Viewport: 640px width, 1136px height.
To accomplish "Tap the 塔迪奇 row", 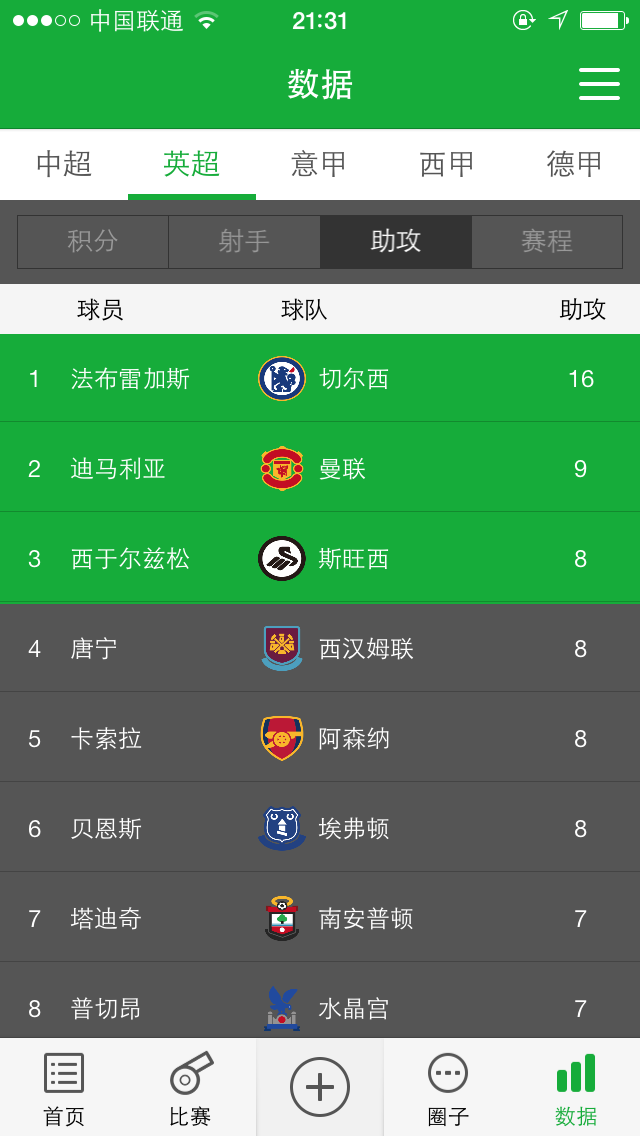I will coord(320,918).
